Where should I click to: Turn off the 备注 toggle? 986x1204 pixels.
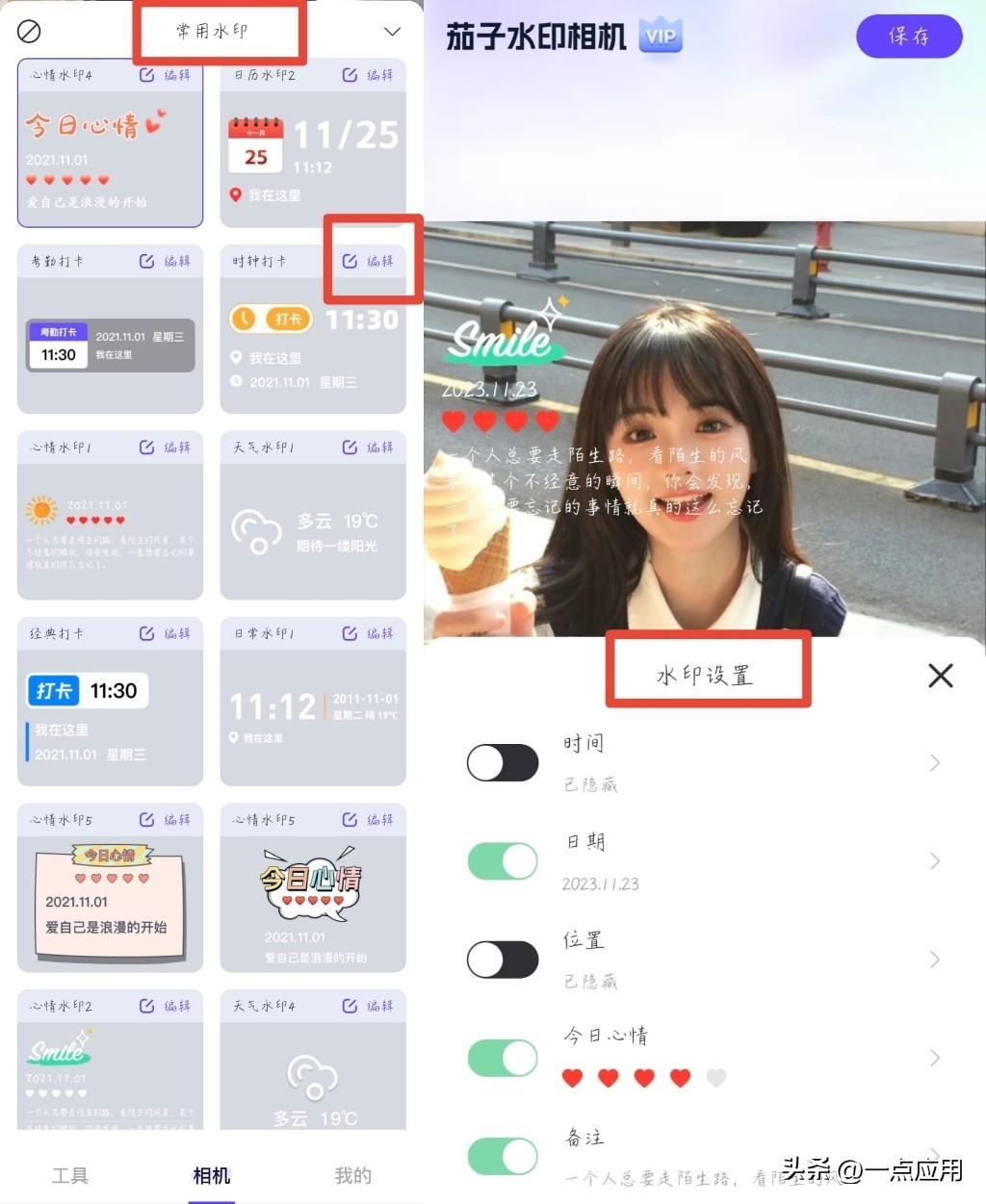(x=503, y=1156)
